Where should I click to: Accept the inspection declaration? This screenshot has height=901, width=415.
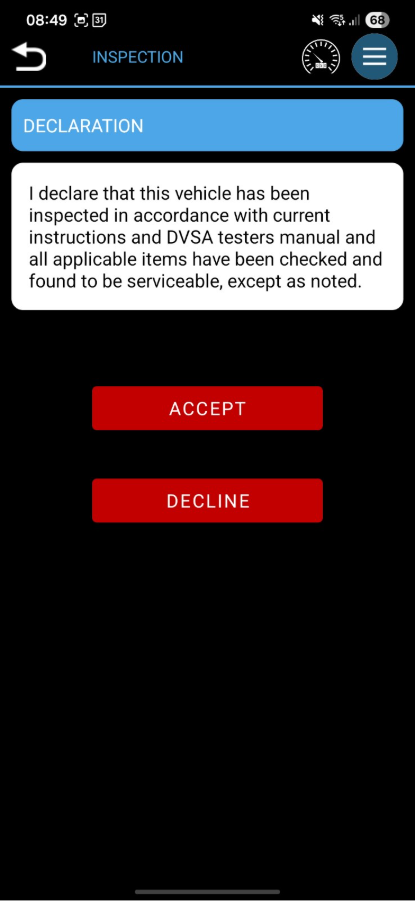(207, 408)
